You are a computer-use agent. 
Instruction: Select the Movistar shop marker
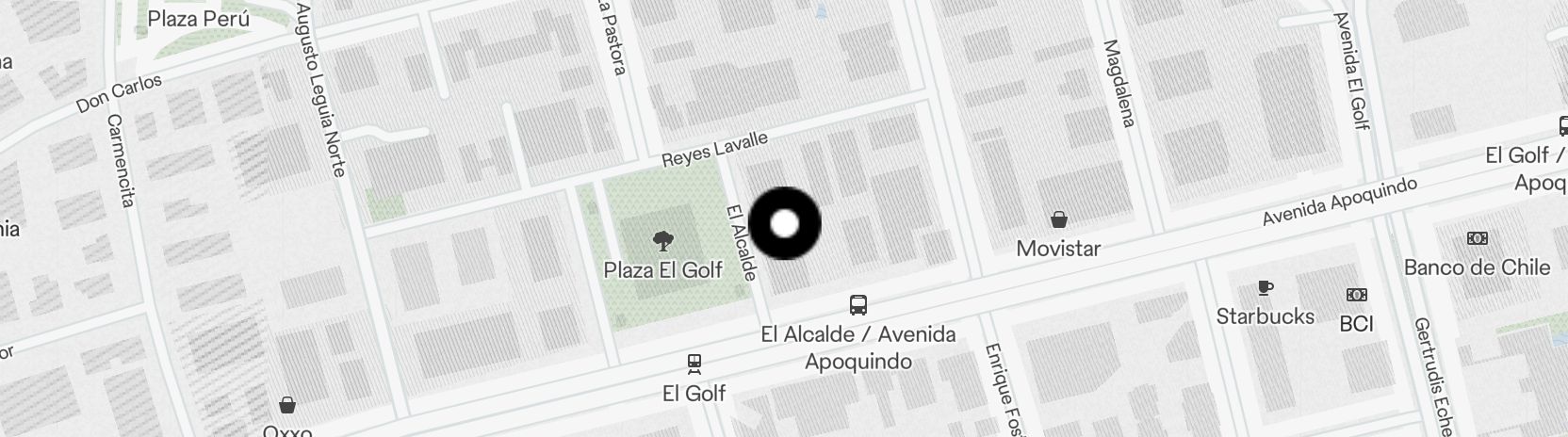point(1059,220)
